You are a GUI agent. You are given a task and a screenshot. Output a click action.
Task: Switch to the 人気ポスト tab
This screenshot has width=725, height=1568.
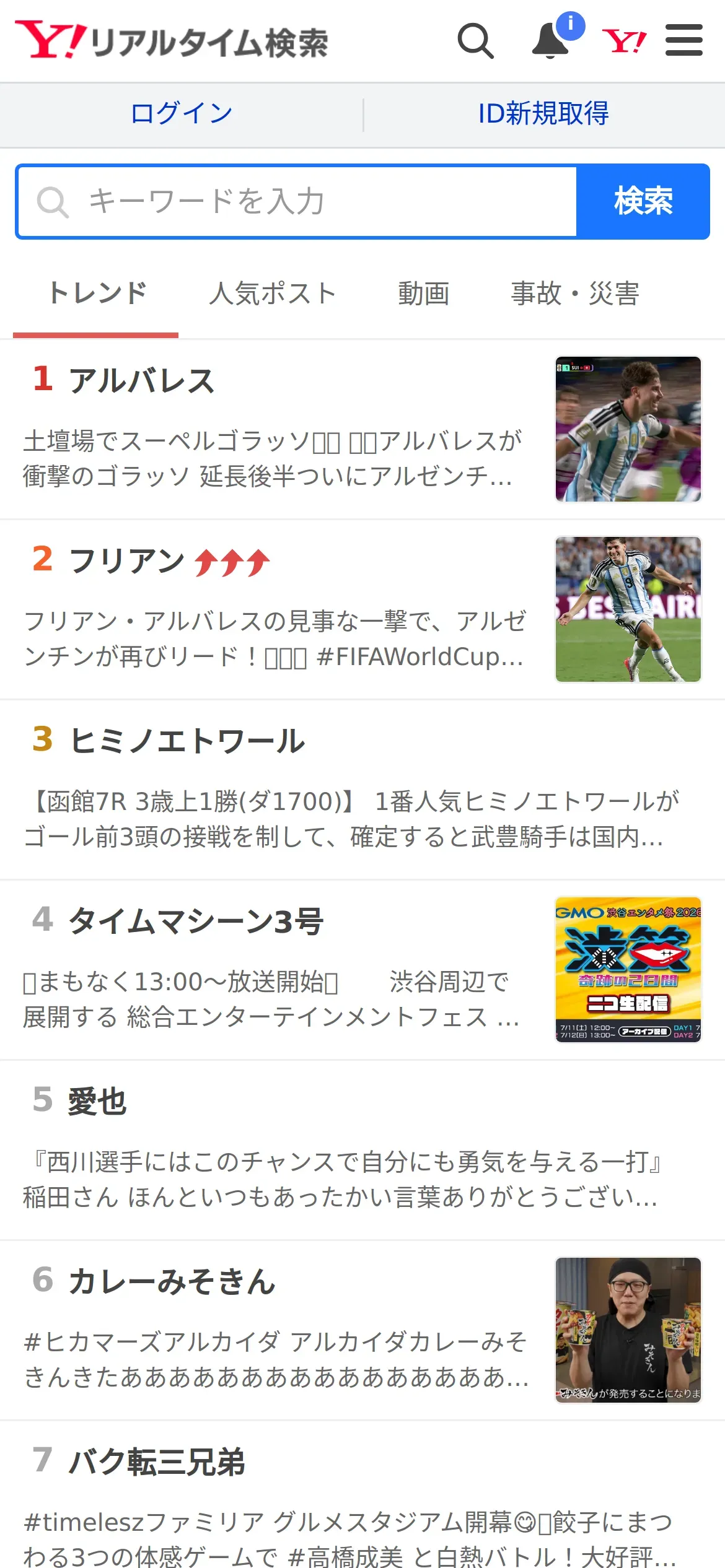tap(273, 294)
